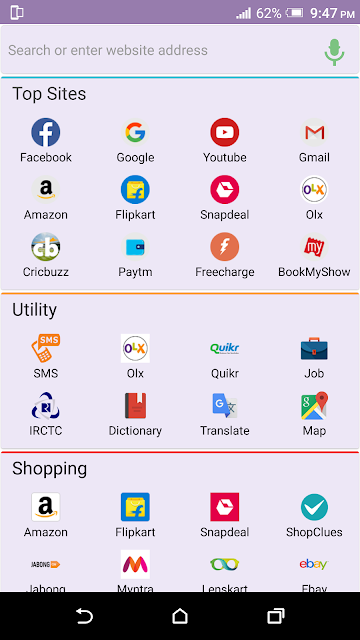Image resolution: width=360 pixels, height=640 pixels.
Task: Open Facebook from Top Sites
Action: coord(46,140)
